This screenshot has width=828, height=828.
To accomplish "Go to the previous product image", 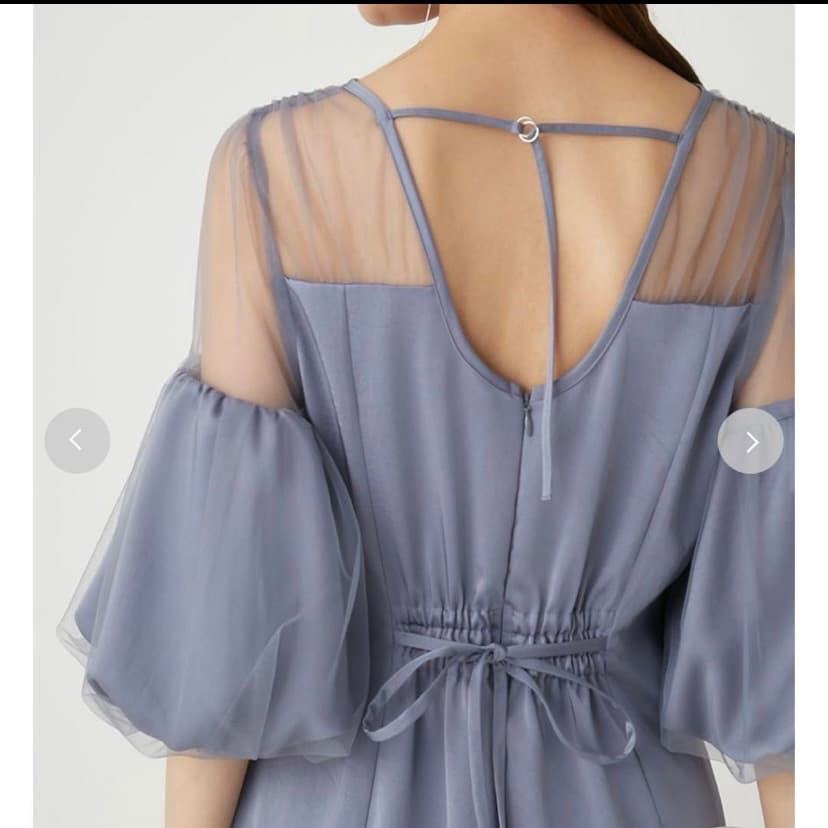I will (77, 440).
